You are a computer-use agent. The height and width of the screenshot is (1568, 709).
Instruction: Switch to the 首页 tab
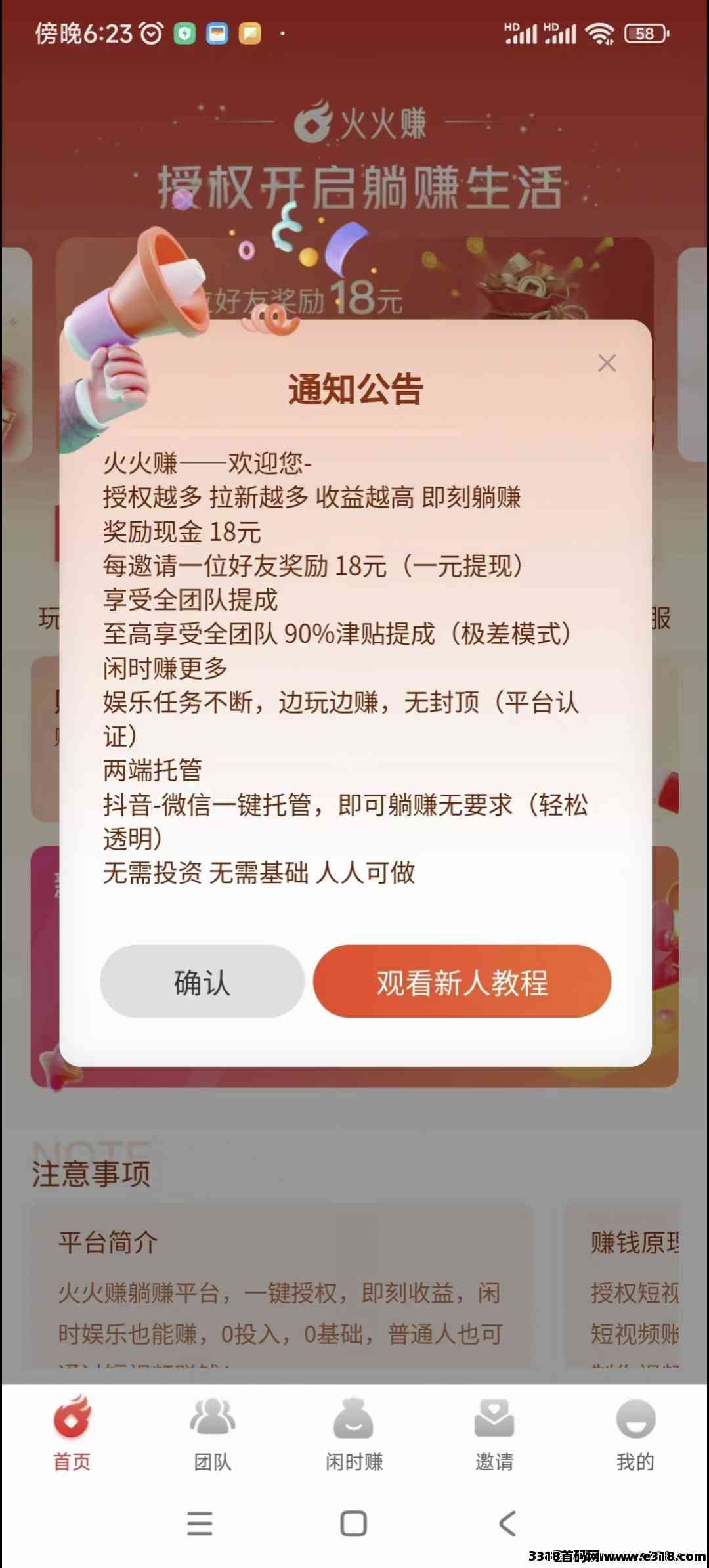[x=72, y=1434]
